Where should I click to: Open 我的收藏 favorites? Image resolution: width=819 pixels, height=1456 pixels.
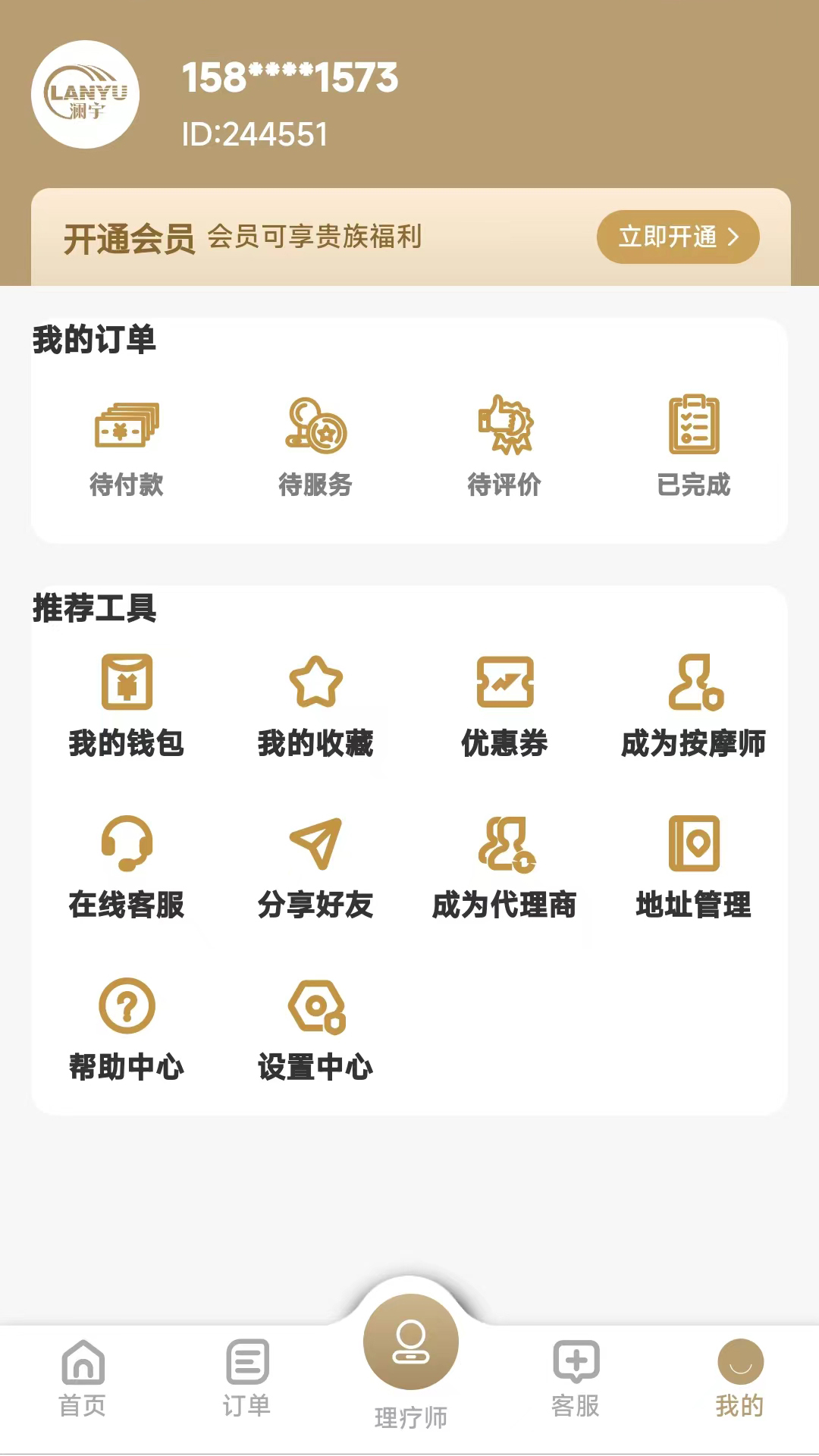click(315, 705)
